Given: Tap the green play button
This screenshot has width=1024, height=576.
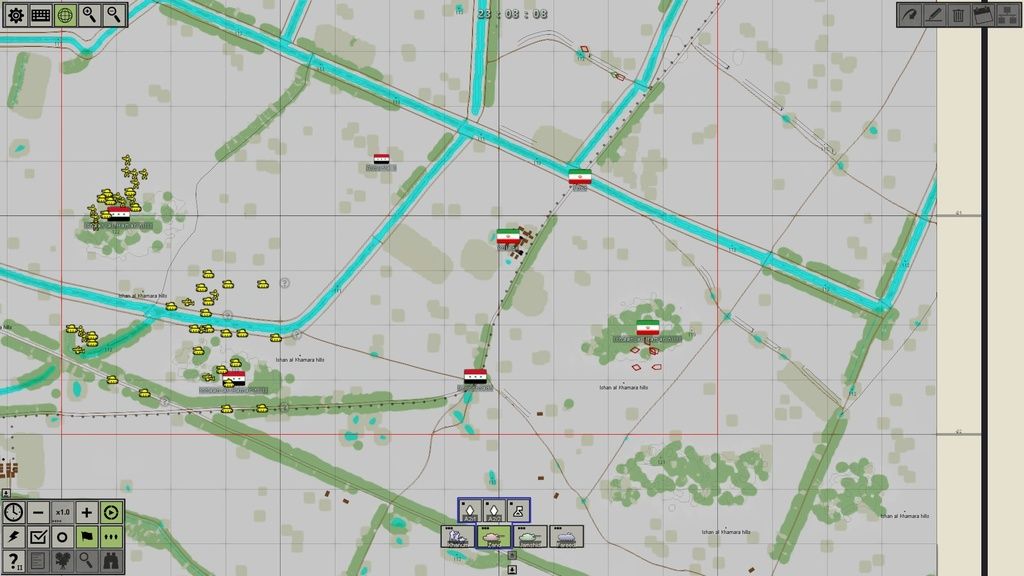Looking at the screenshot, I should pyautogui.click(x=112, y=512).
